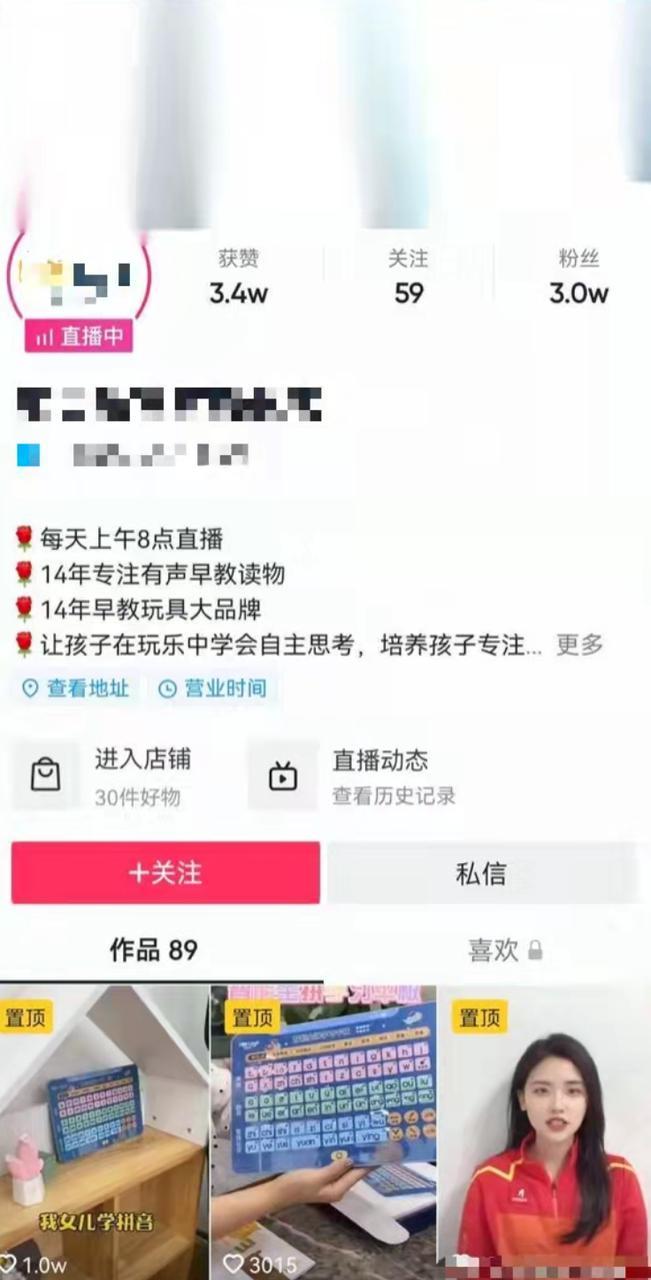This screenshot has height=1280, width=651.
Task: Open the live avatar marked 直播中
Action: [79, 285]
